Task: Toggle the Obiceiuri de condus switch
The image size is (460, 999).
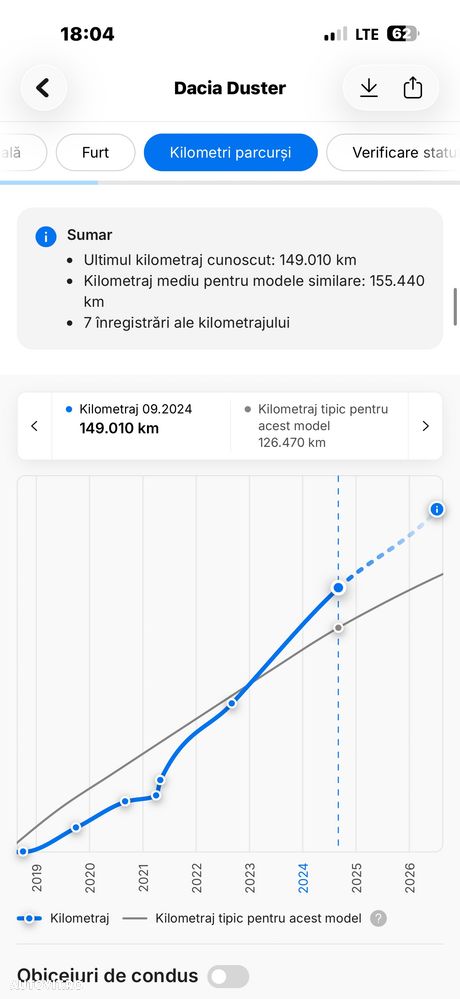Action: [x=229, y=976]
